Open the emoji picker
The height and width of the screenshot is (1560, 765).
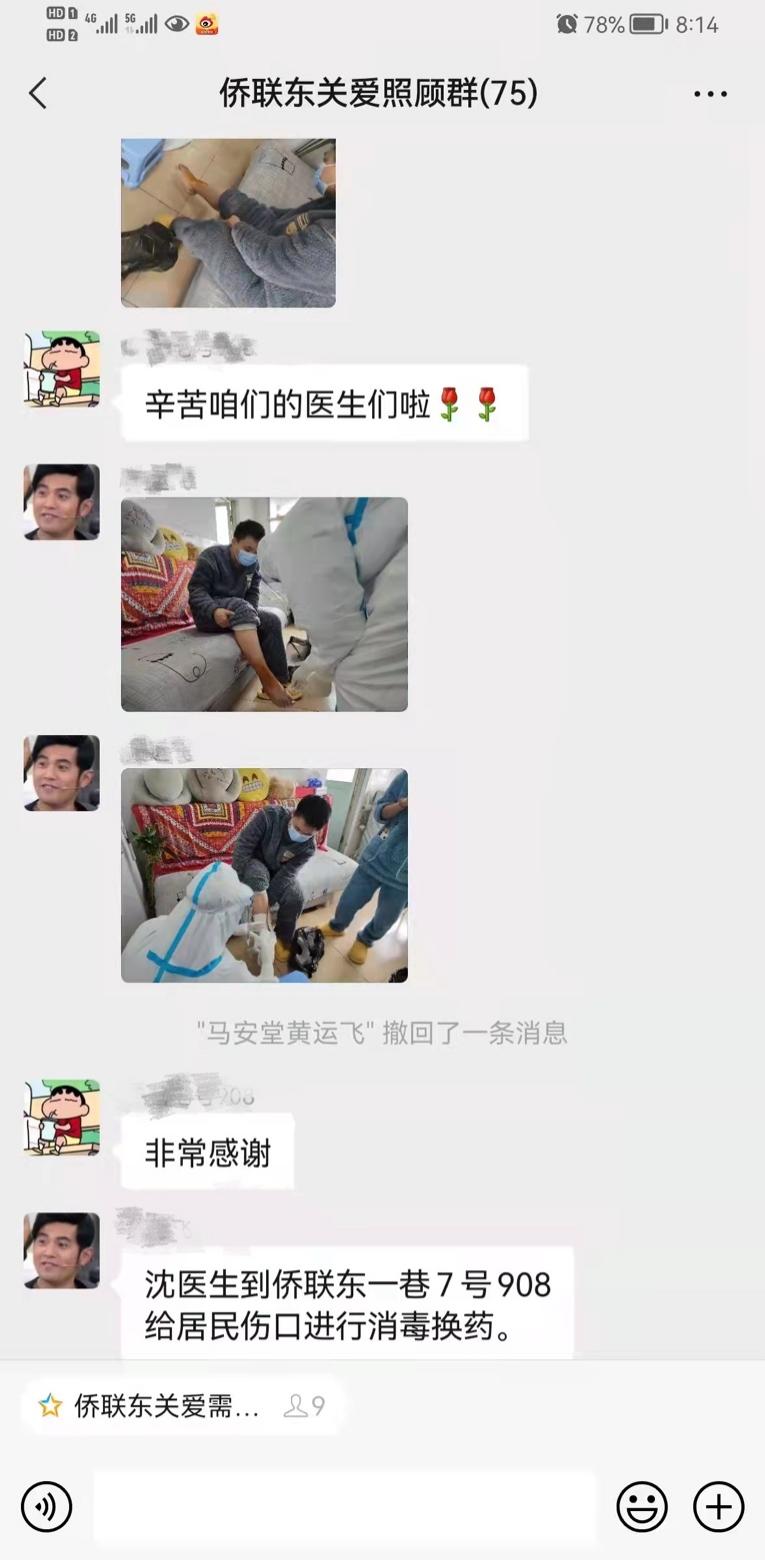coord(641,1507)
